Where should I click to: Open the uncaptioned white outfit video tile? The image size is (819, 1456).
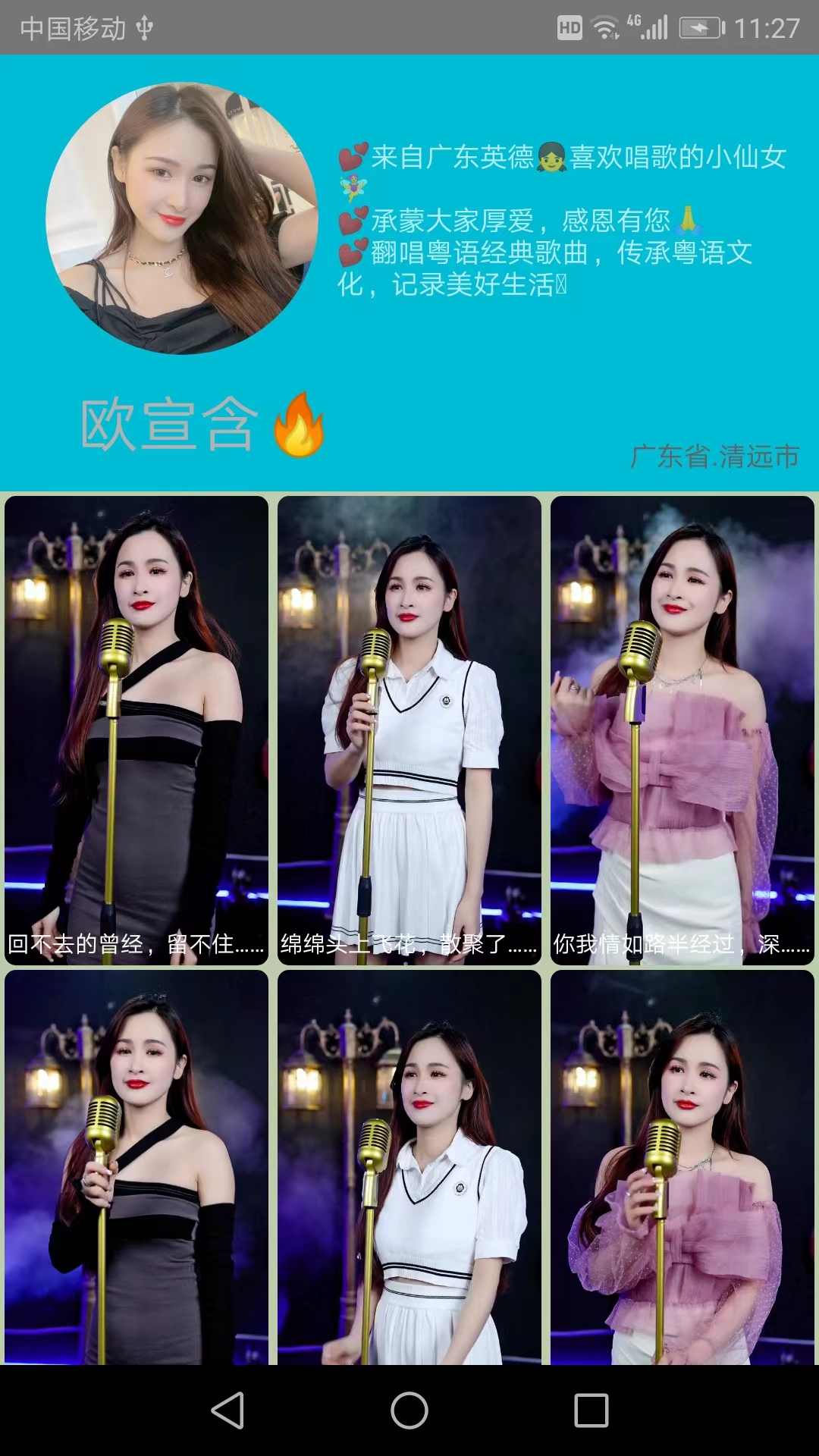[409, 1168]
